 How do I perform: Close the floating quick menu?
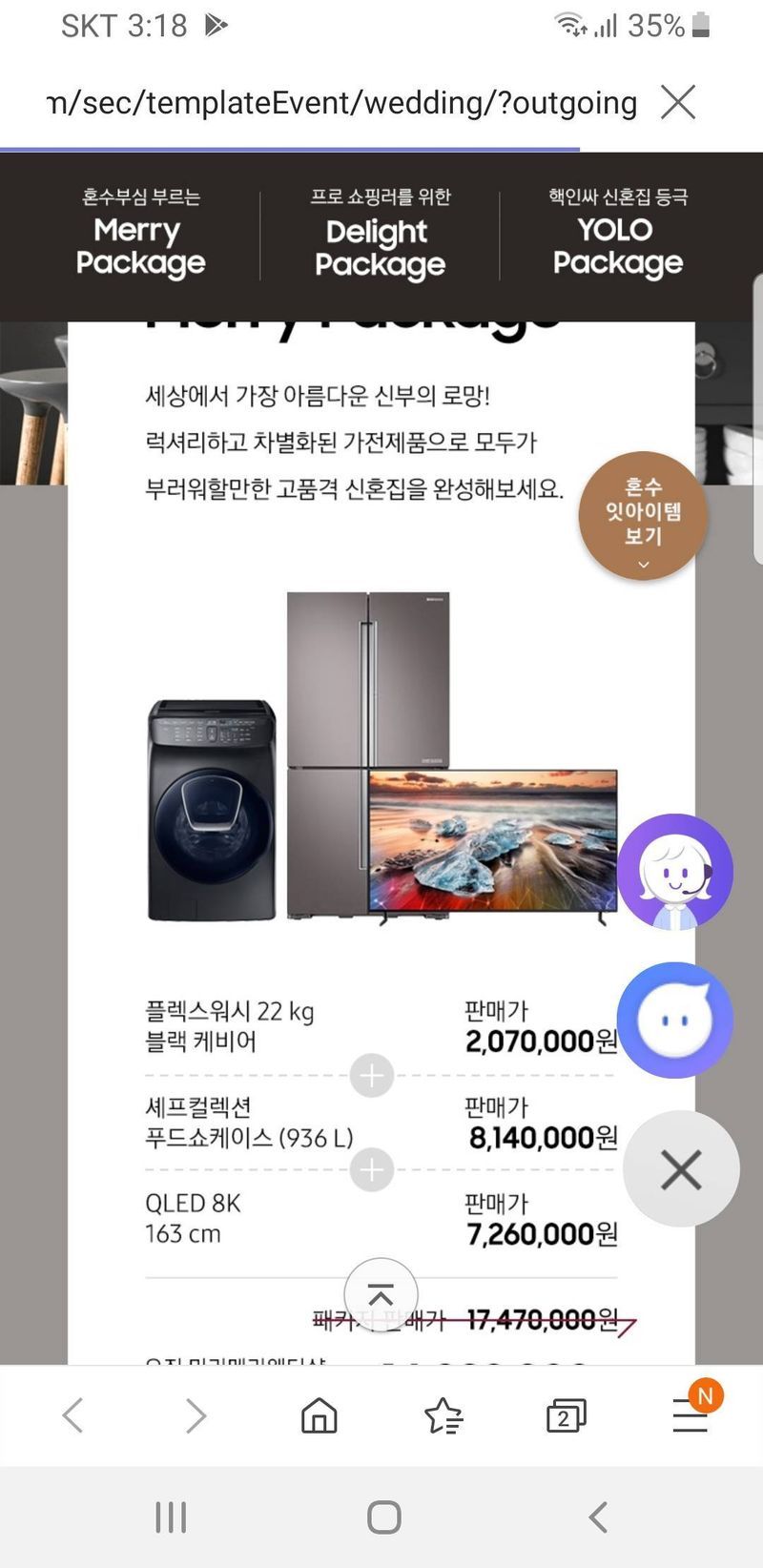[x=681, y=1169]
